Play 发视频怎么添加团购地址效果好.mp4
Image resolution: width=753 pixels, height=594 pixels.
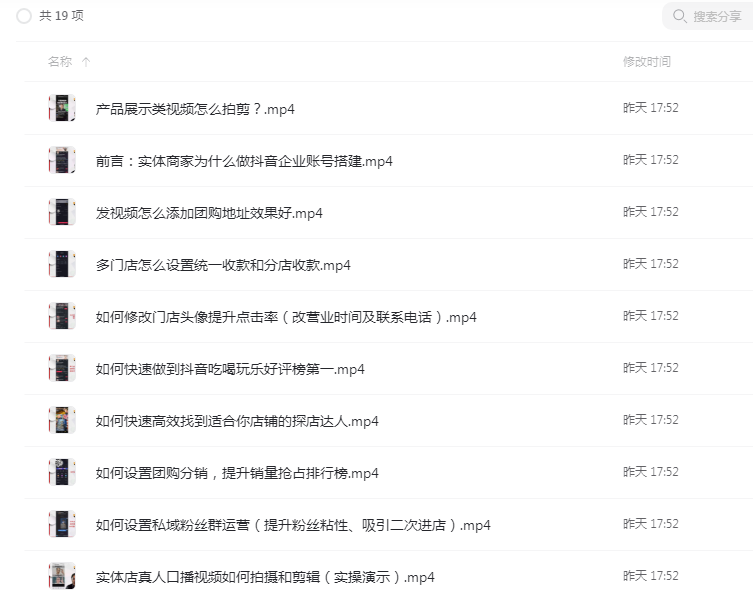[x=209, y=213]
